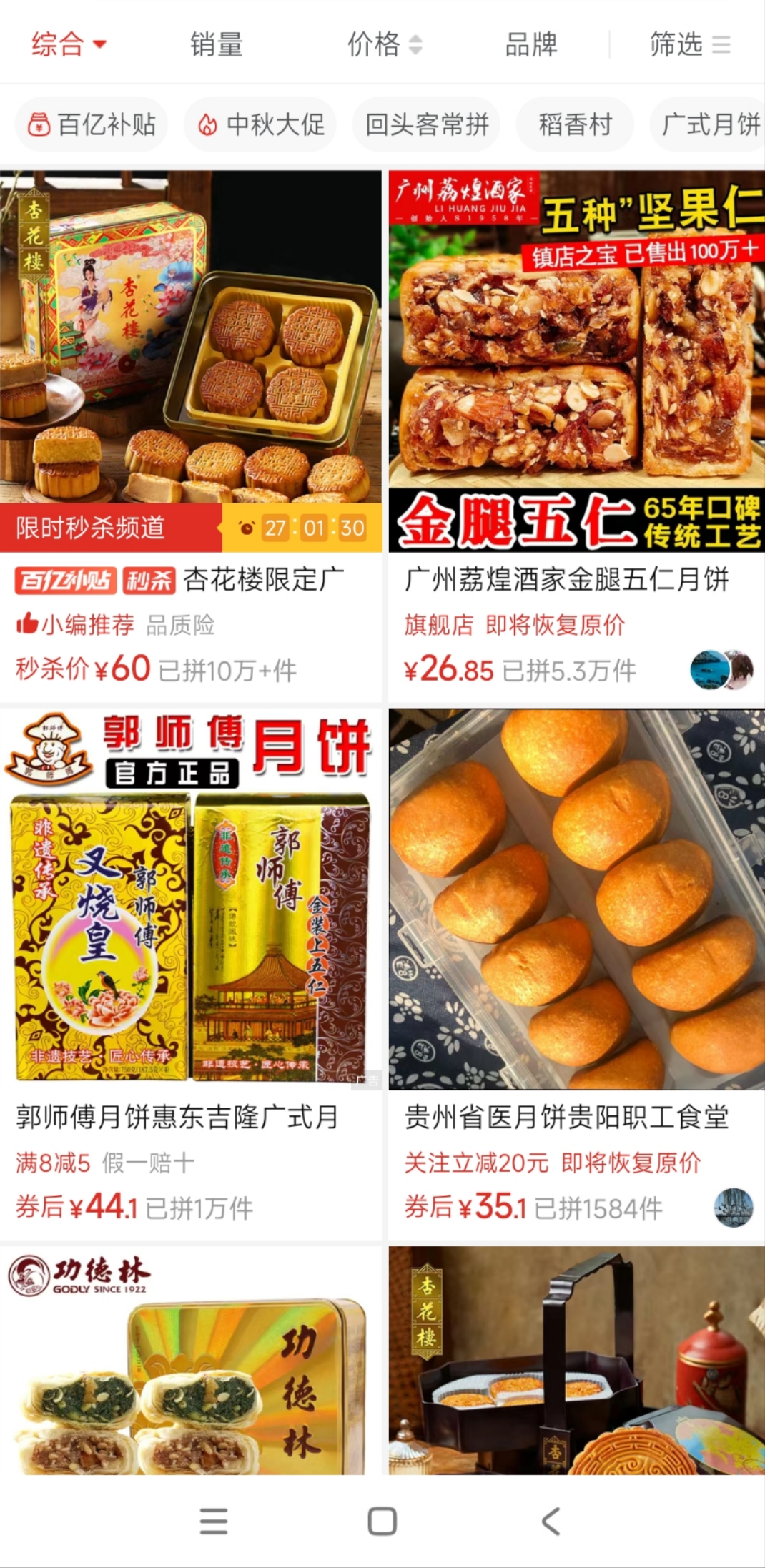The image size is (765, 1568).
Task: Sort results by 价格
Action: (x=384, y=44)
